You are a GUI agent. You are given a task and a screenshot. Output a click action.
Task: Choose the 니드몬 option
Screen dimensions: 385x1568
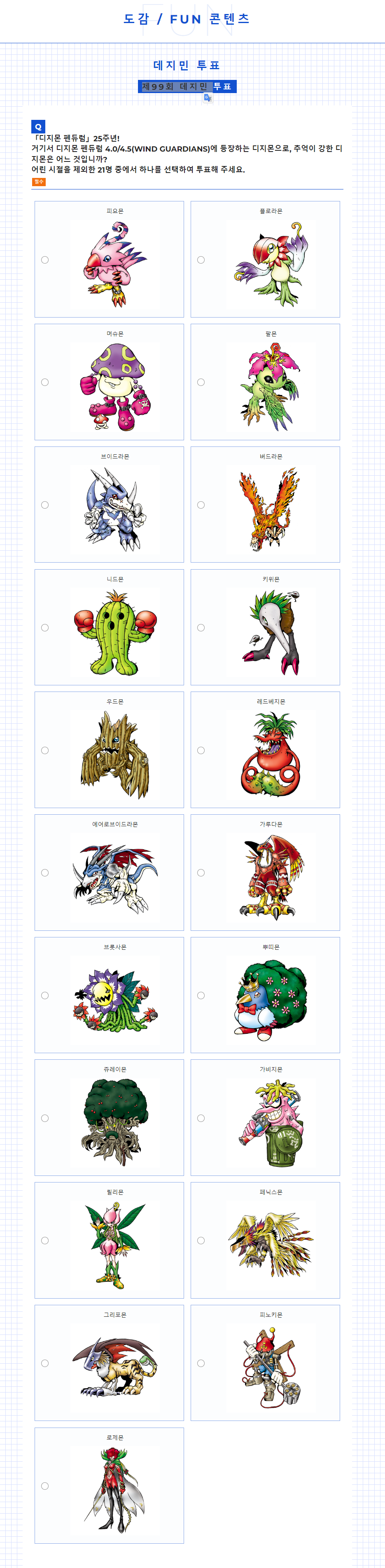coord(45,628)
